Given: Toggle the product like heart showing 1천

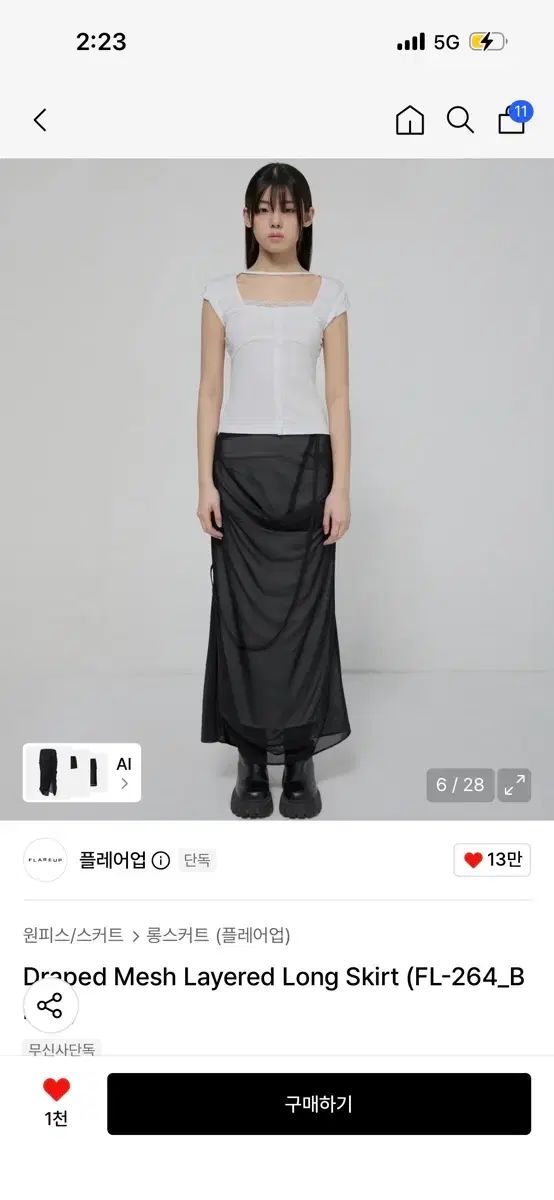Looking at the screenshot, I should coord(56,1103).
